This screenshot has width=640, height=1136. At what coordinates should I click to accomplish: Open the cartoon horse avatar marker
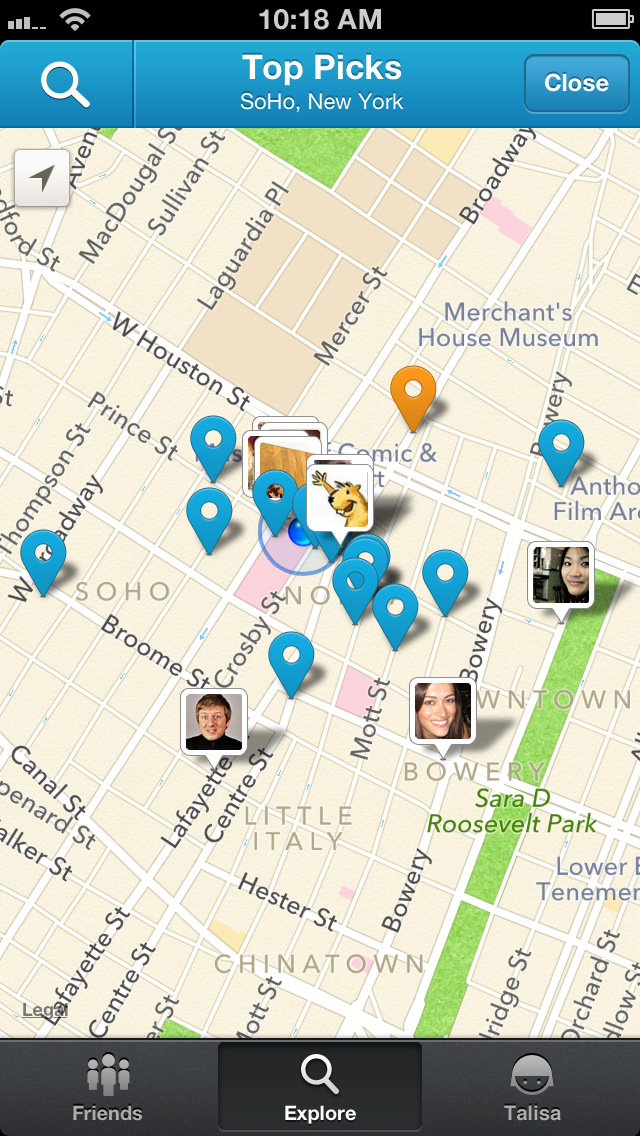point(339,497)
